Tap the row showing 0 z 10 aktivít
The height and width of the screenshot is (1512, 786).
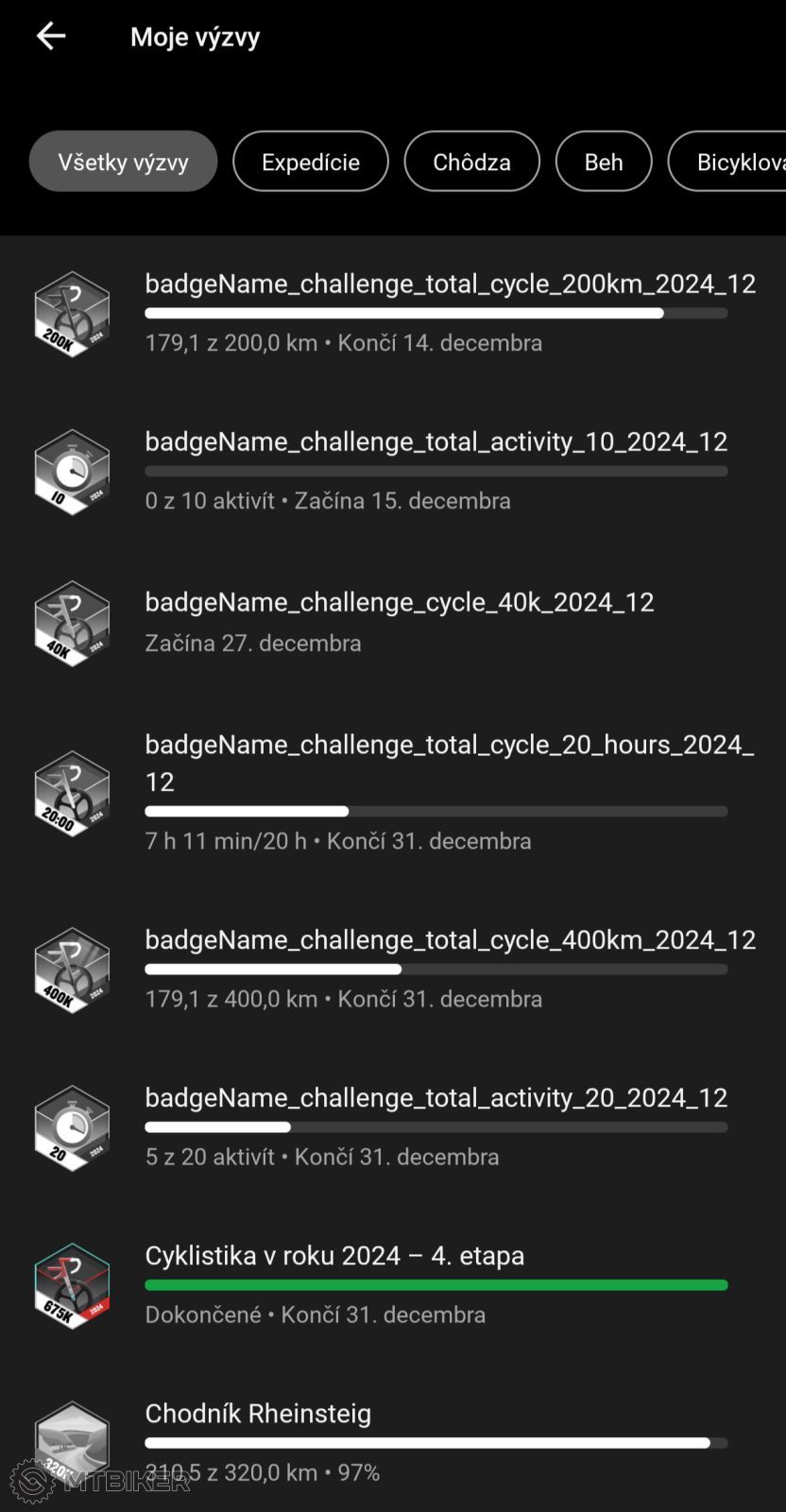pos(329,500)
